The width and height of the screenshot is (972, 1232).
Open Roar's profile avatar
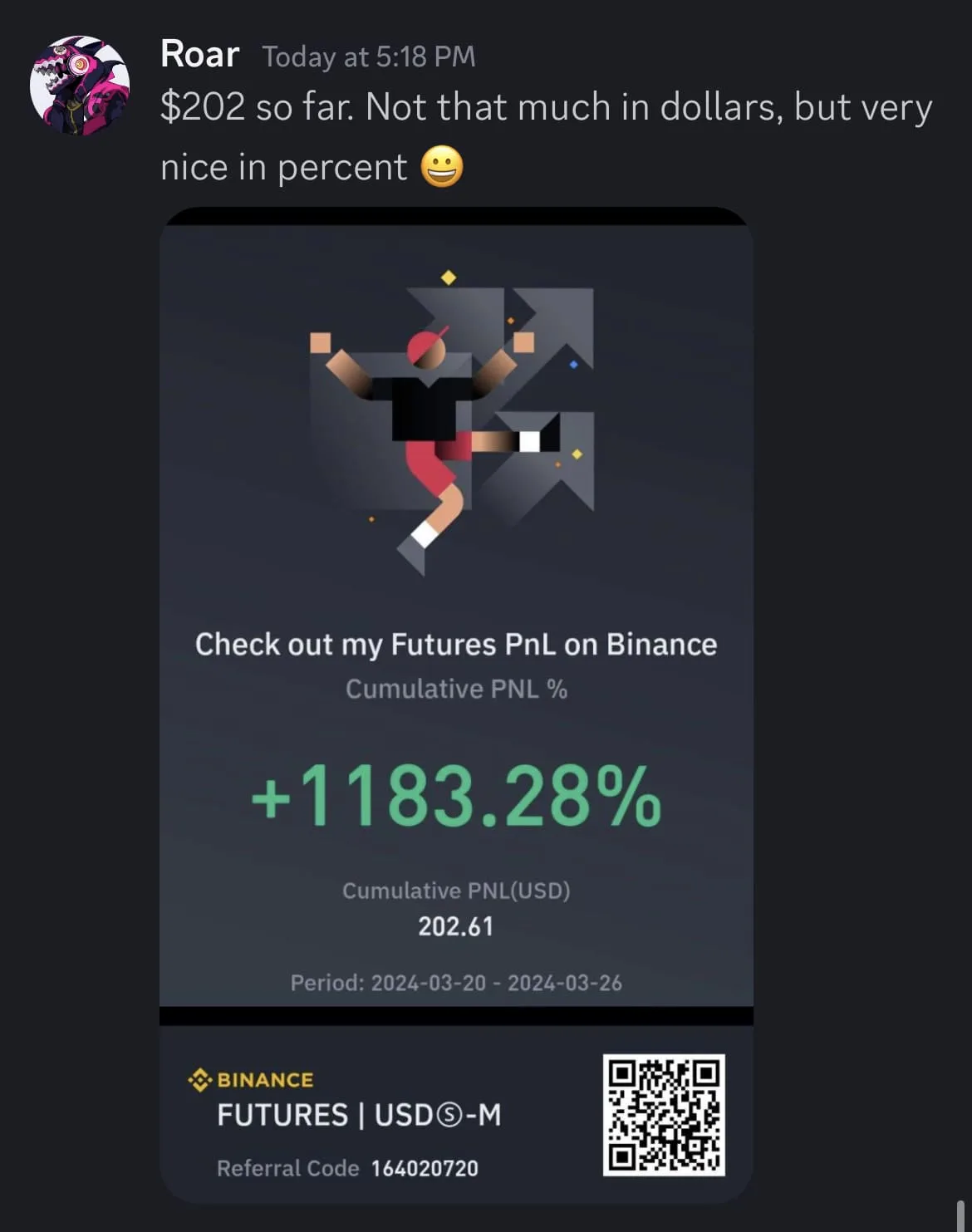pos(80,86)
